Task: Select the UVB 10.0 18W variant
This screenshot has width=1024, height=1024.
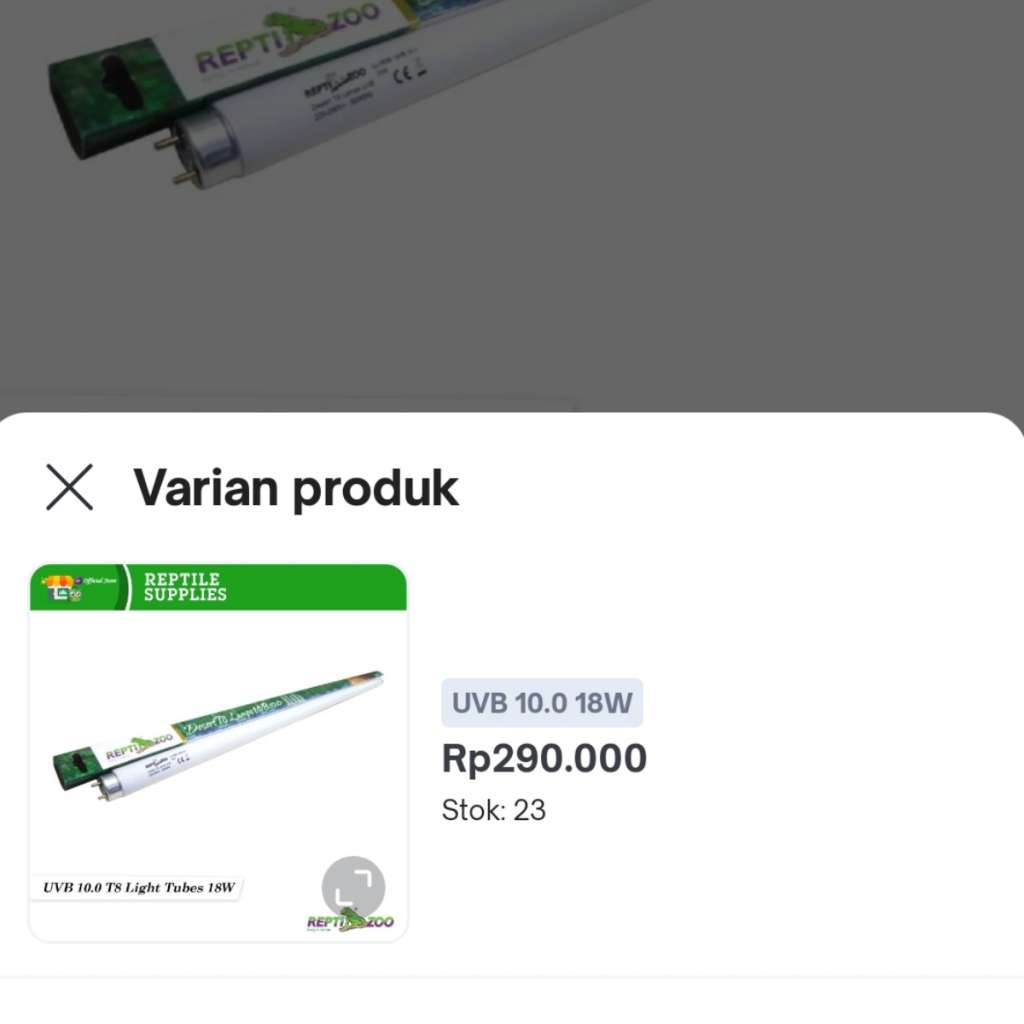Action: 542,703
